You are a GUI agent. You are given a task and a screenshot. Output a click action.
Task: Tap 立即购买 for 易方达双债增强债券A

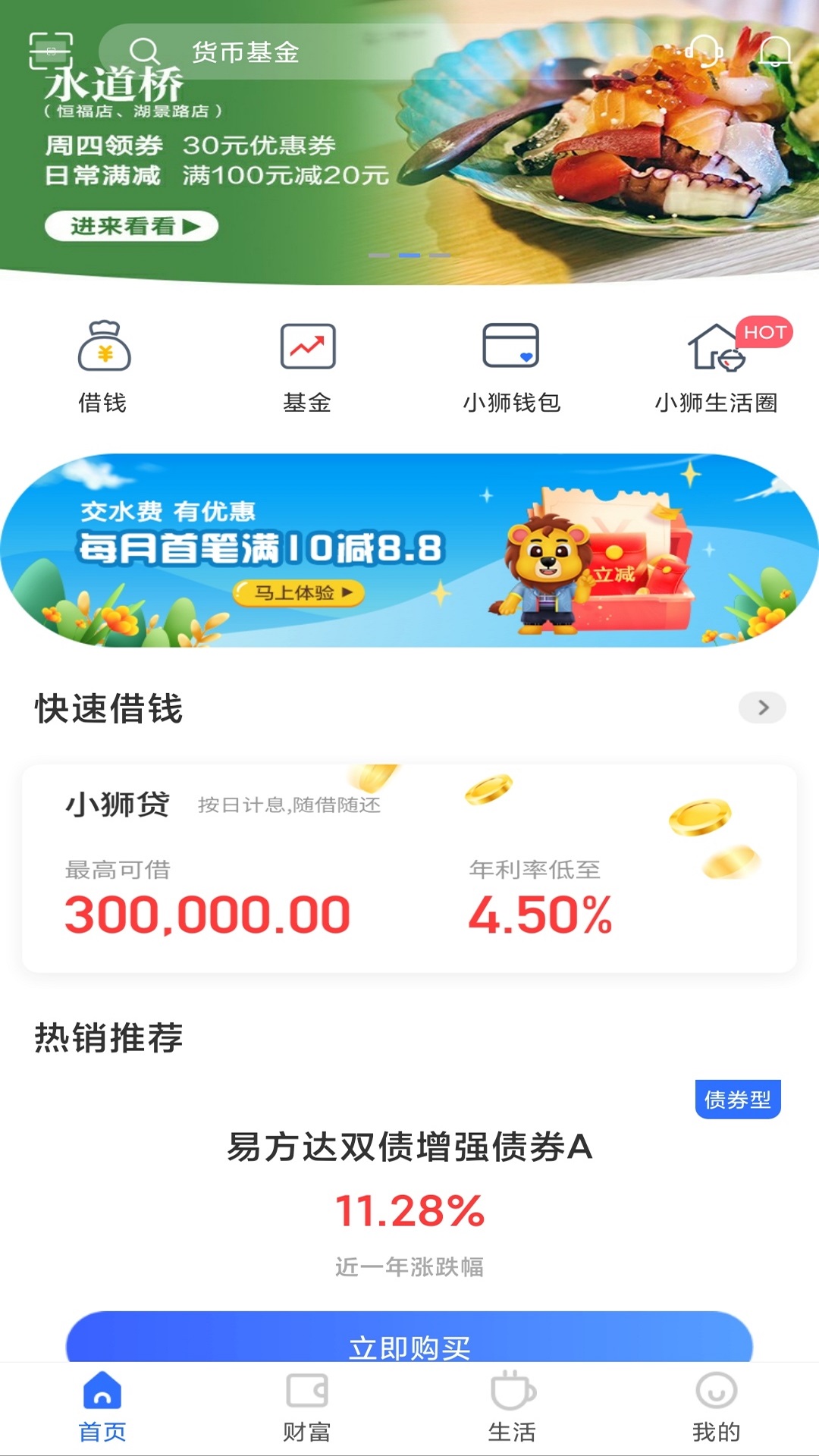pos(409,1338)
